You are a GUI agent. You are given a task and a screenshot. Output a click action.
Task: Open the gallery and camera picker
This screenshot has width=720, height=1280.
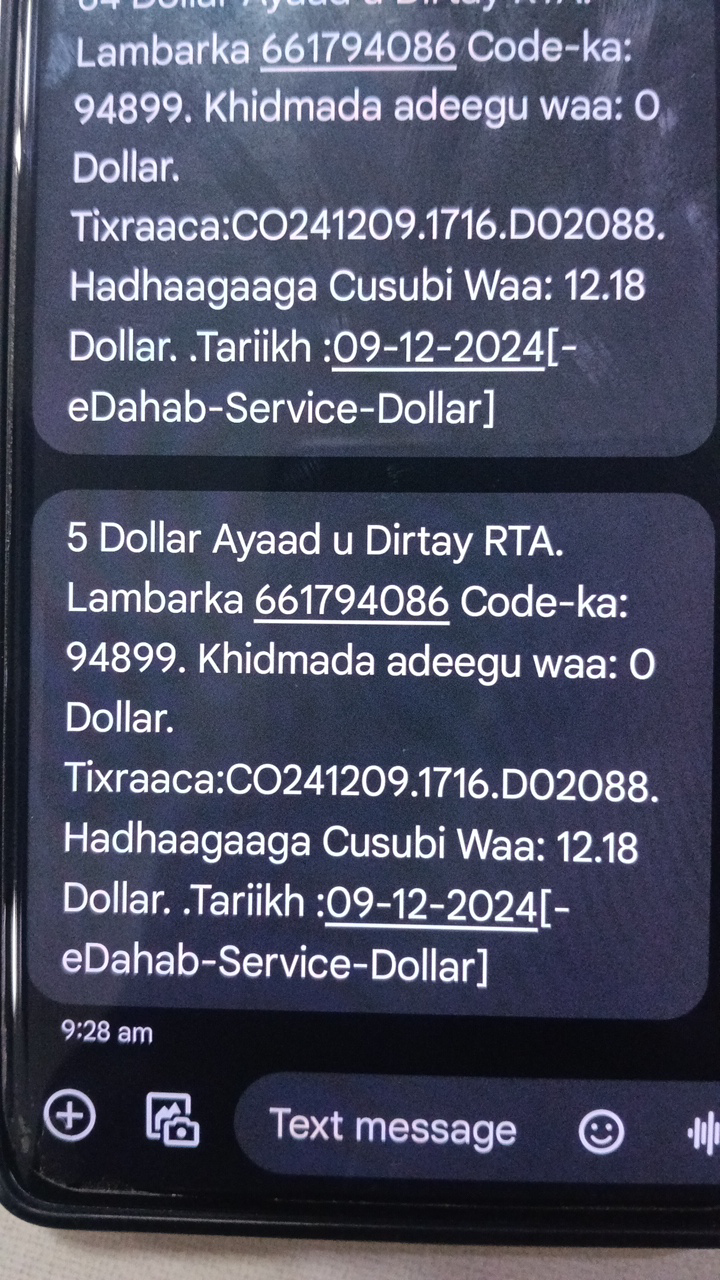click(x=172, y=1118)
